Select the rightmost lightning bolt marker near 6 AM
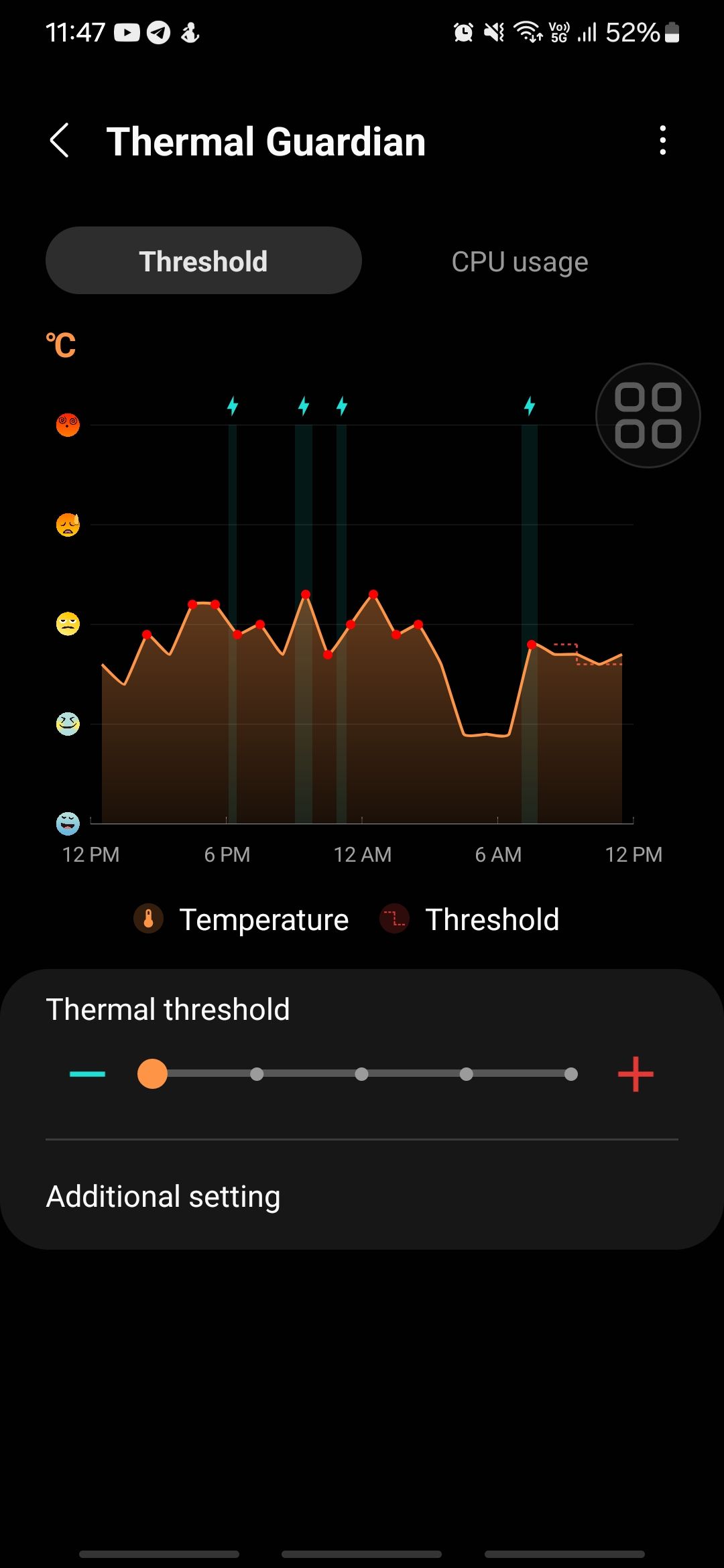Screen dimensions: 724x1568 point(530,405)
